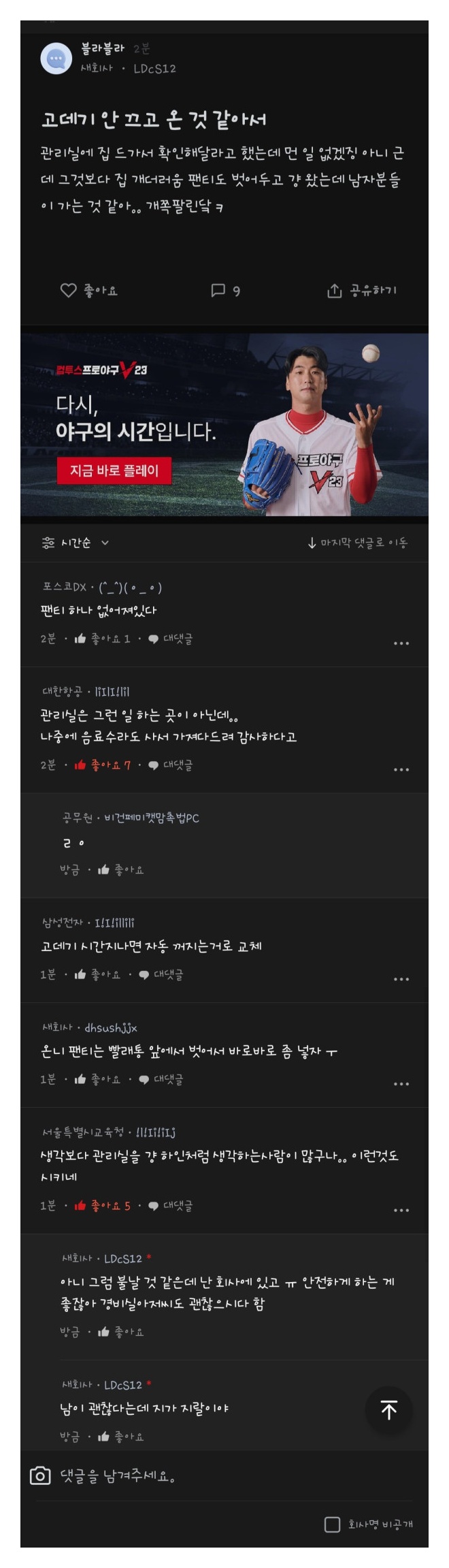Jump to the last comment (마지막 댓글로 이동)
The image size is (449, 1568).
click(357, 543)
